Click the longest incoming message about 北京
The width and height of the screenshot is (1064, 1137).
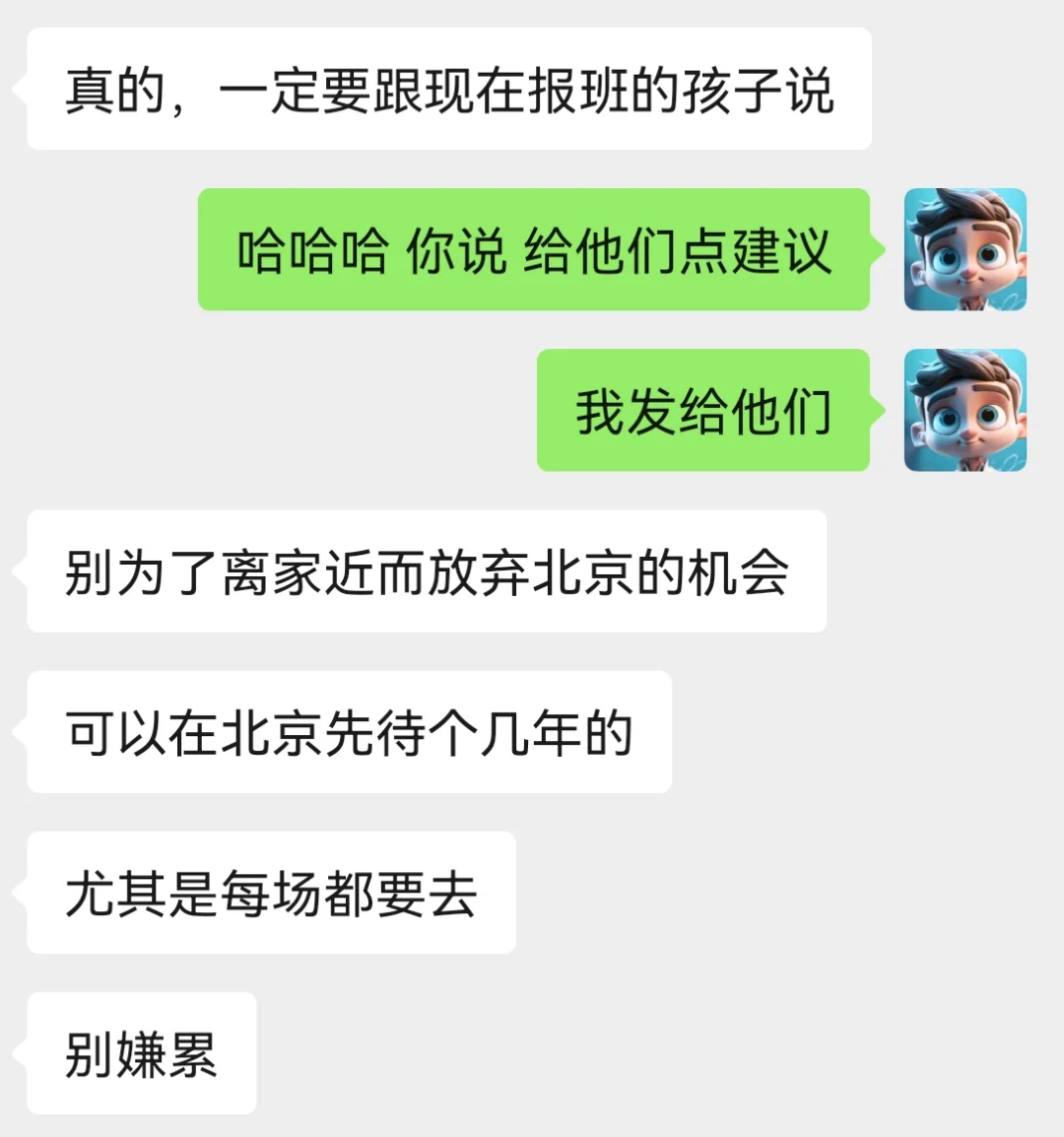pyautogui.click(x=429, y=569)
